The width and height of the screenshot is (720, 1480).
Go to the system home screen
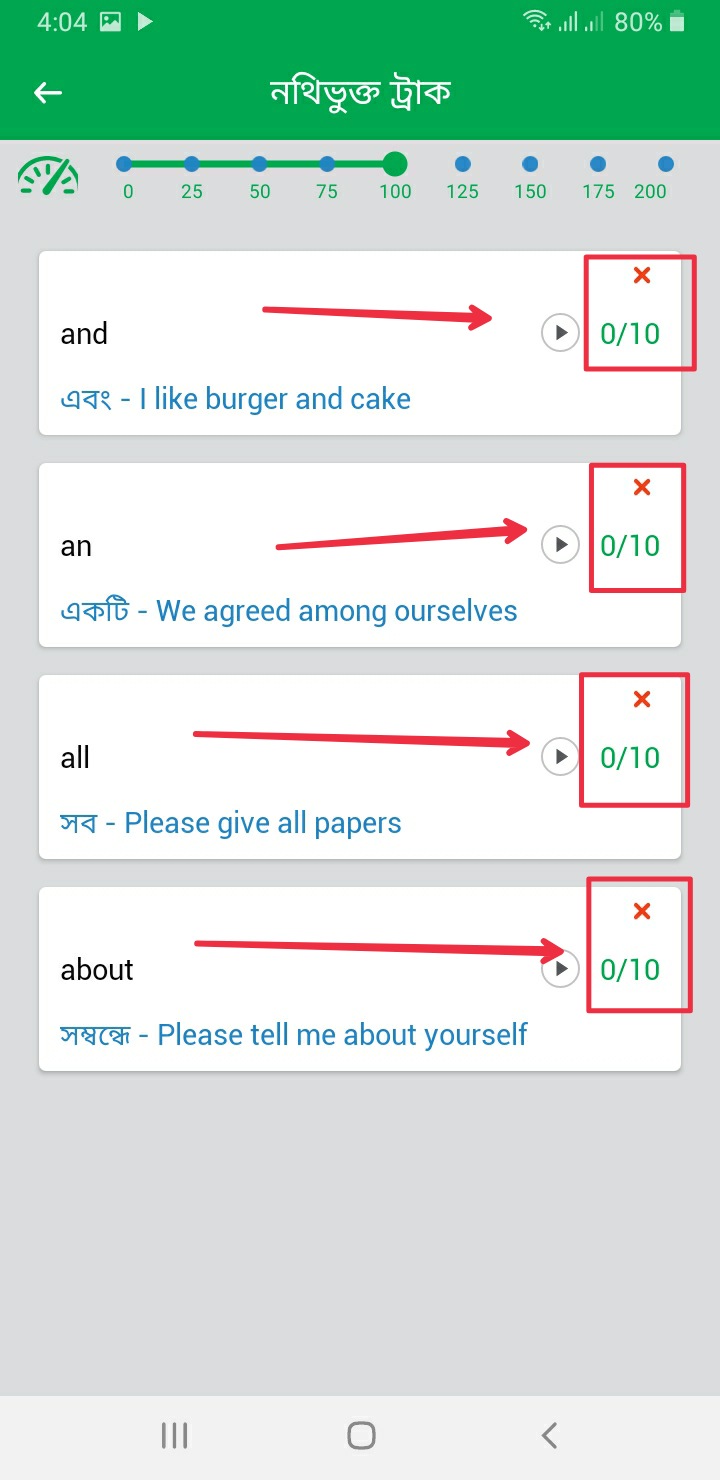point(361,1436)
